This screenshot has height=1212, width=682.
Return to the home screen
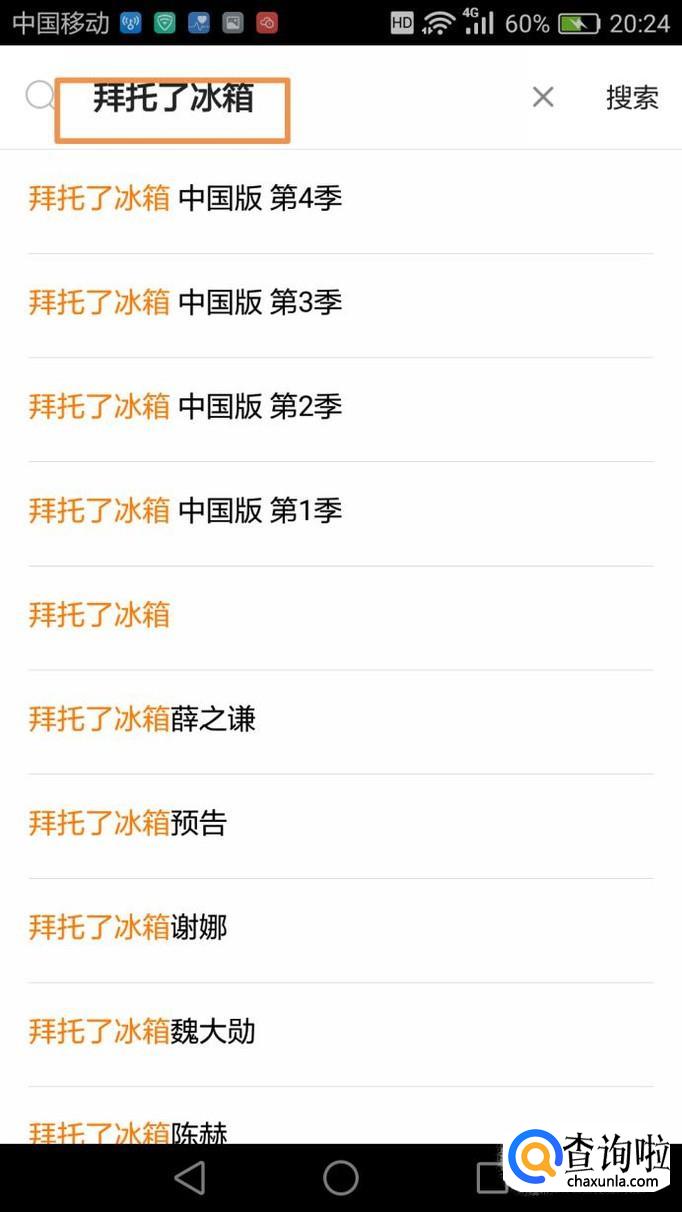(x=341, y=1178)
